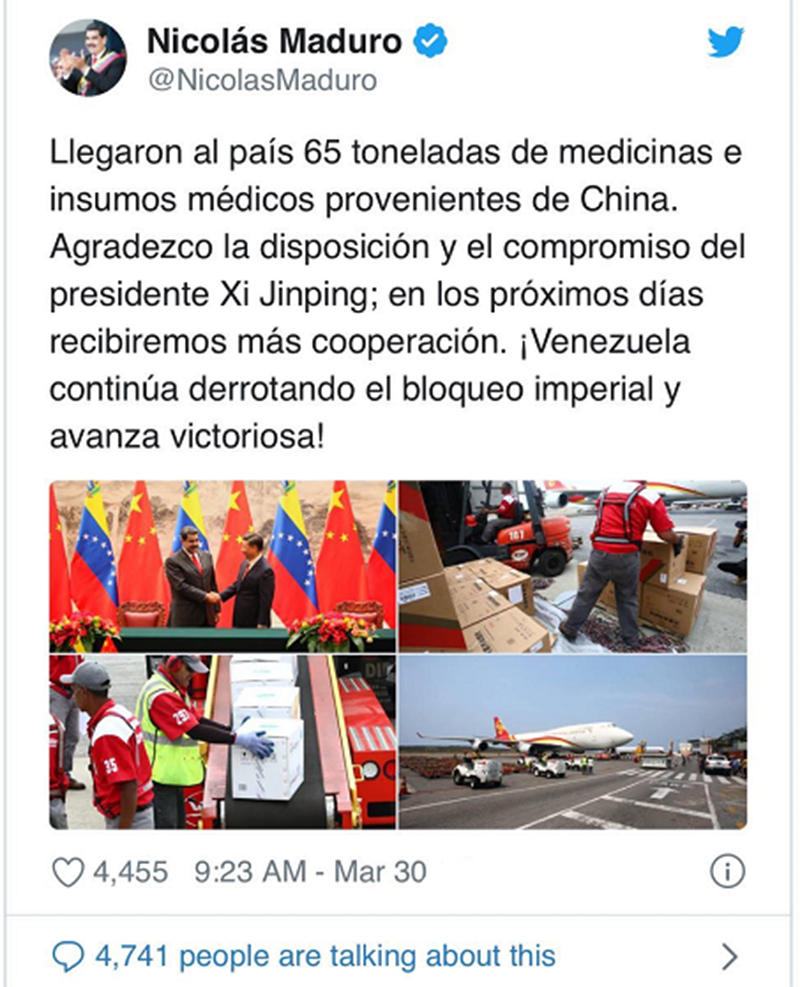Screen dimensions: 800x987
Task: Open Nicolás Maduro's profile picture
Action: 88,58
